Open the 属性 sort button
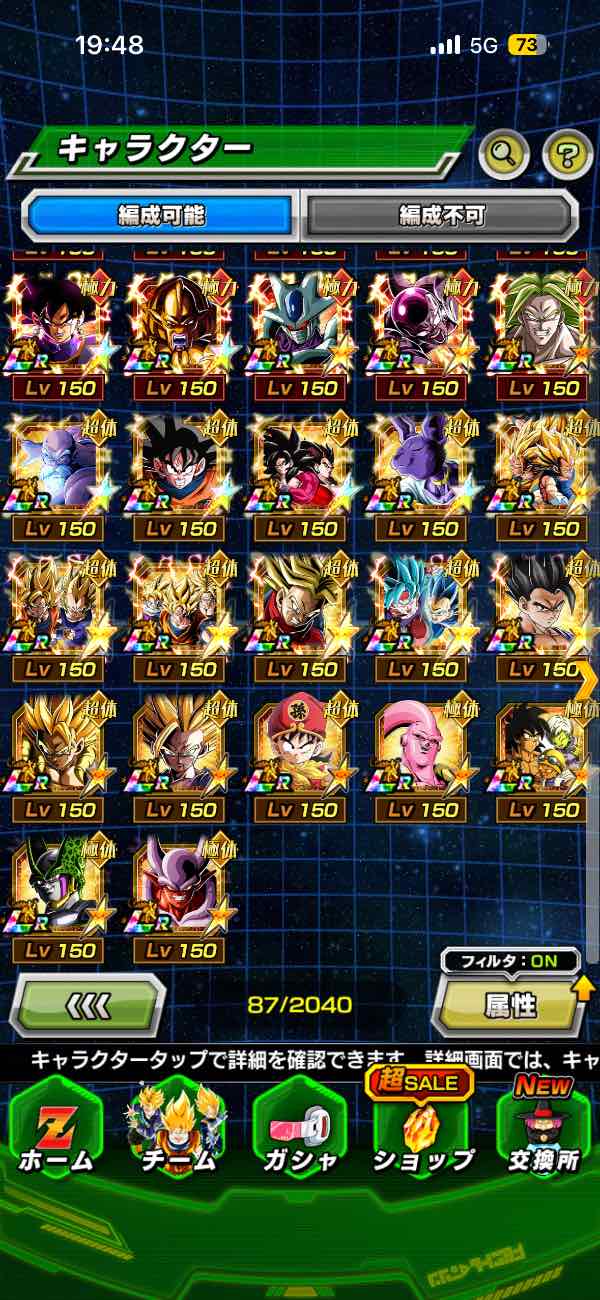This screenshot has width=600, height=1300. tap(510, 1005)
